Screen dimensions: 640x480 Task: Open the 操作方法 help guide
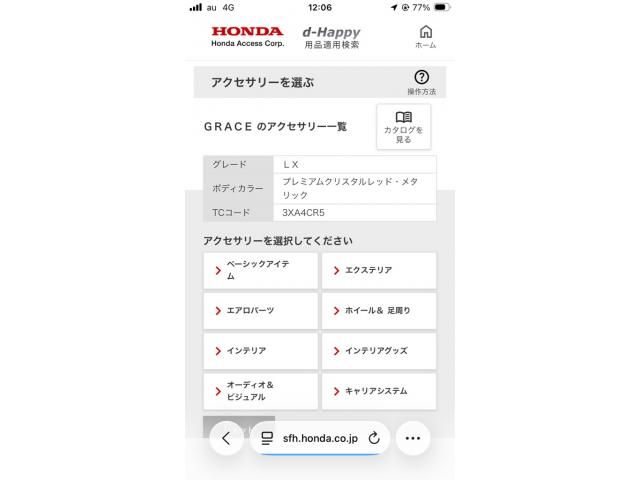[x=421, y=82]
